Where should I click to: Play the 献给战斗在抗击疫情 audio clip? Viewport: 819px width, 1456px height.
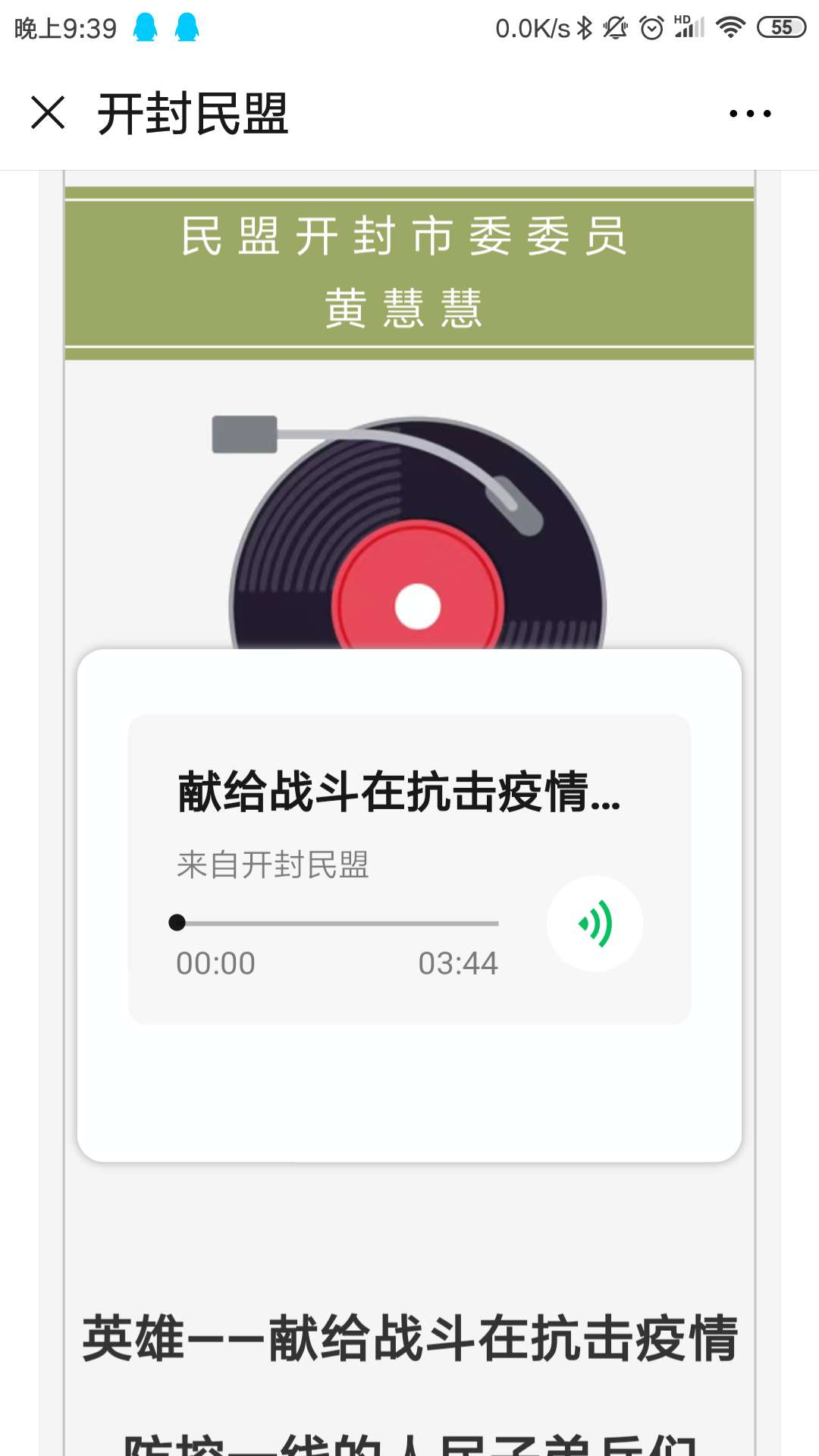[x=595, y=923]
